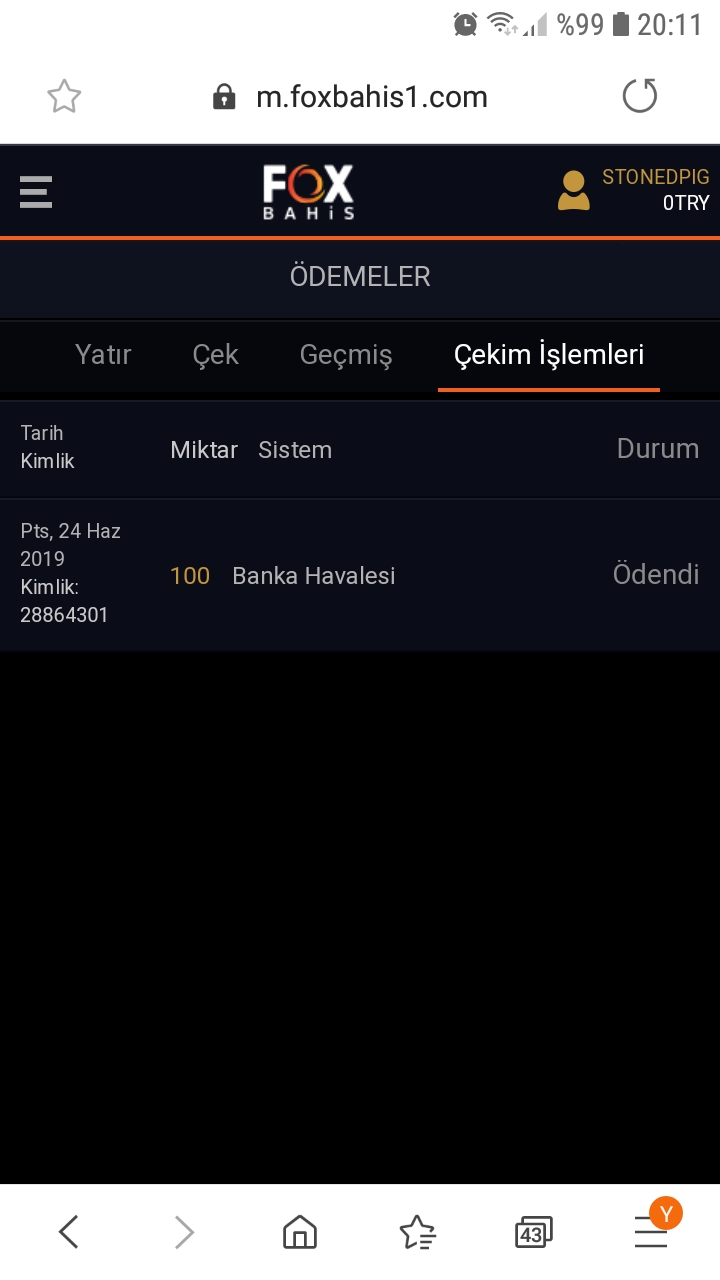720x1280 pixels.
Task: Reload the page
Action: pyautogui.click(x=640, y=97)
